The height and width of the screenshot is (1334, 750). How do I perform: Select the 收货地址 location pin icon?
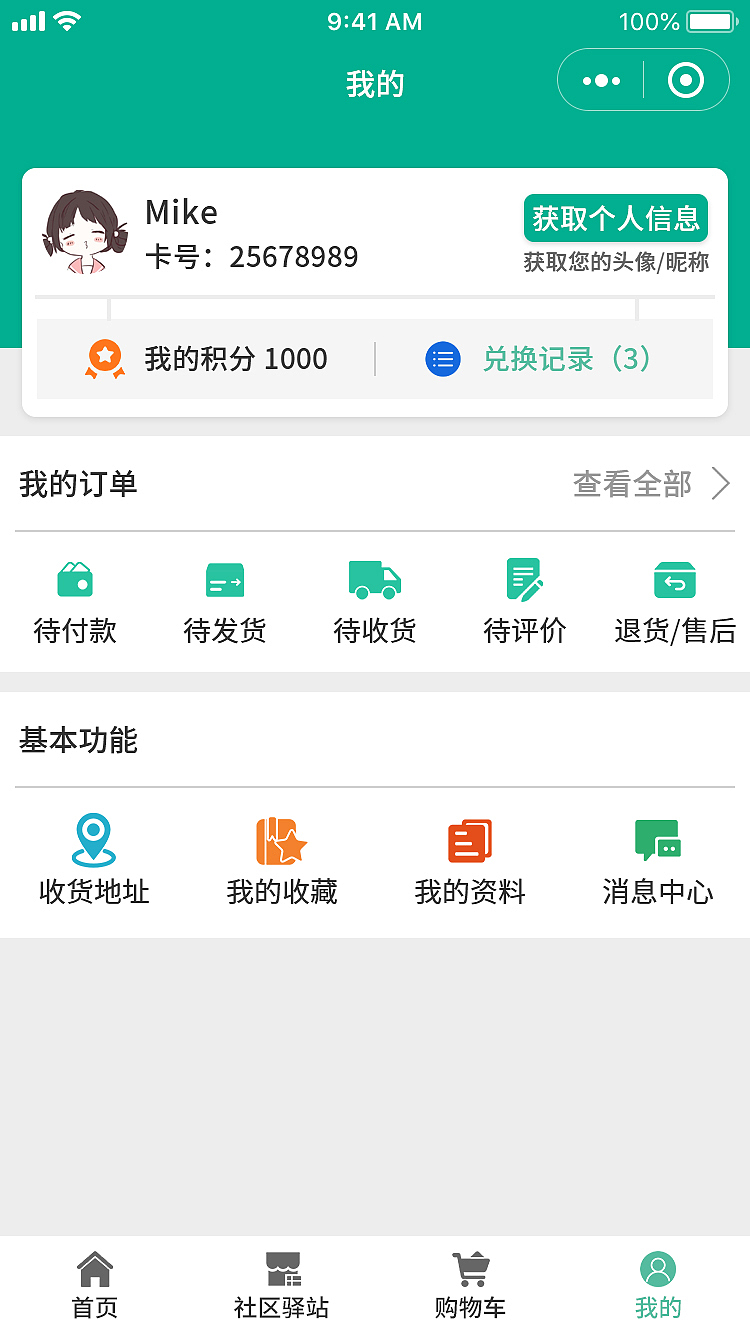(x=94, y=840)
